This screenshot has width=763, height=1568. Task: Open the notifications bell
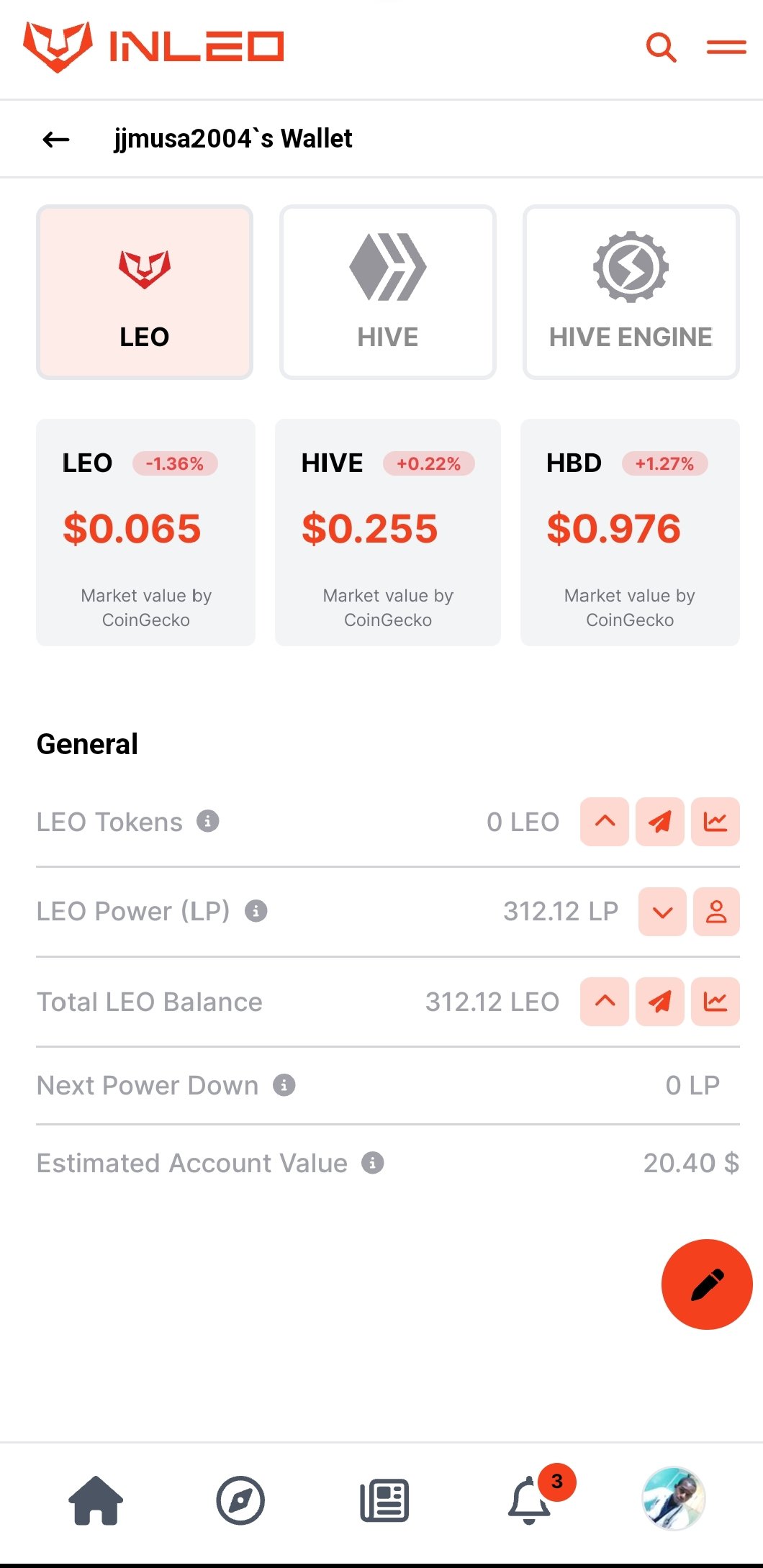pyautogui.click(x=530, y=1500)
